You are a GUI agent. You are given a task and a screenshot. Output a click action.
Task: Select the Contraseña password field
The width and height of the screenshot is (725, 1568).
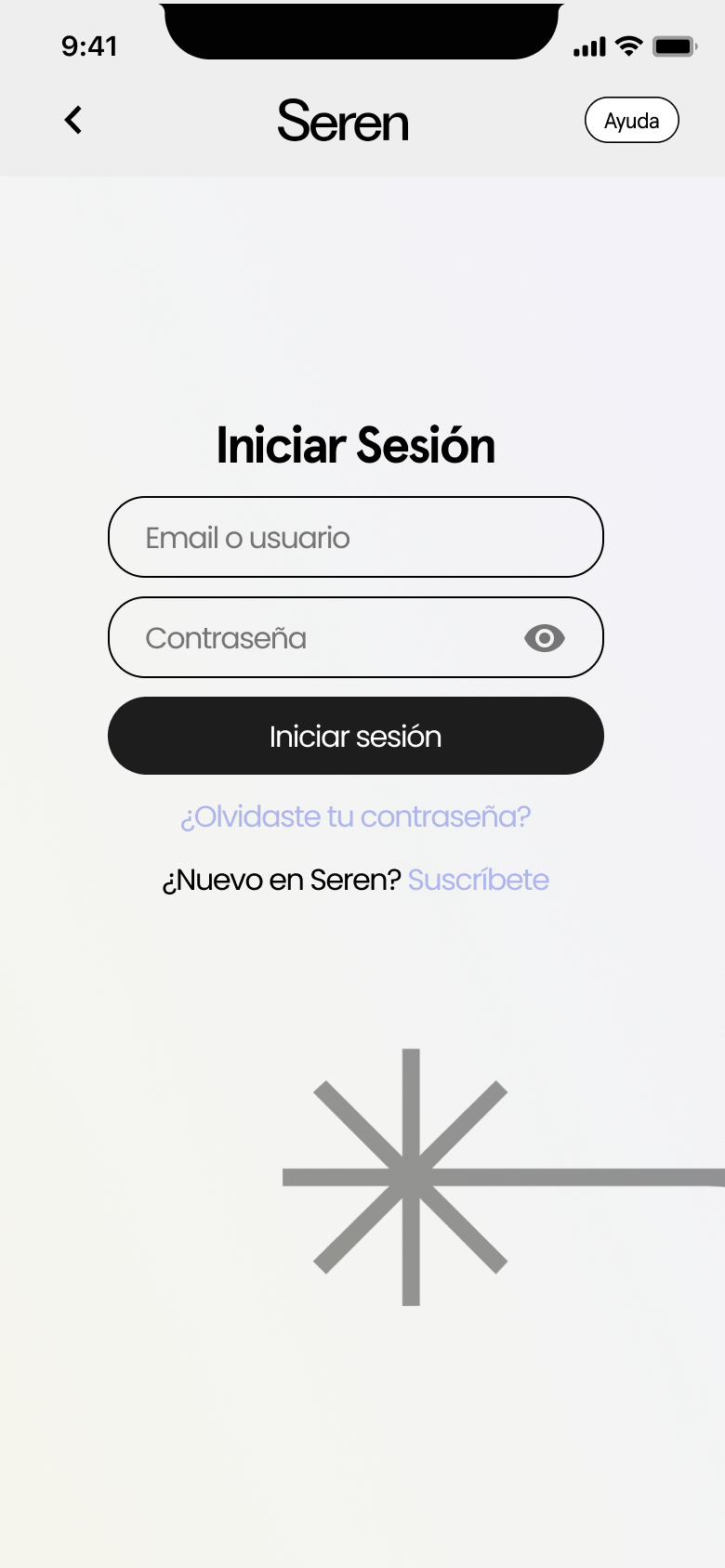click(316, 638)
